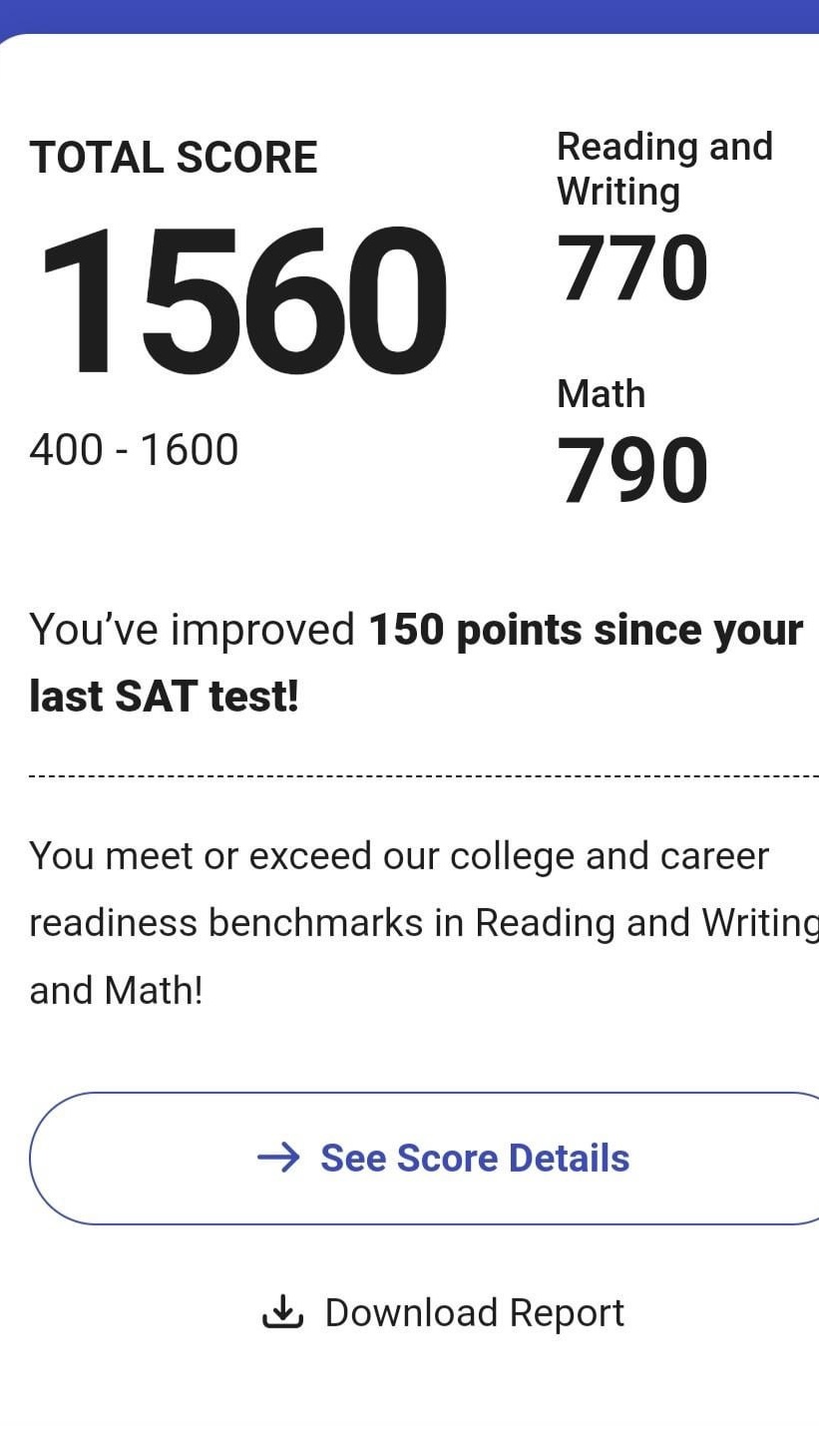Click the blue right-arrow before Score Details text
The width and height of the screenshot is (819, 1456).
[x=280, y=1158]
